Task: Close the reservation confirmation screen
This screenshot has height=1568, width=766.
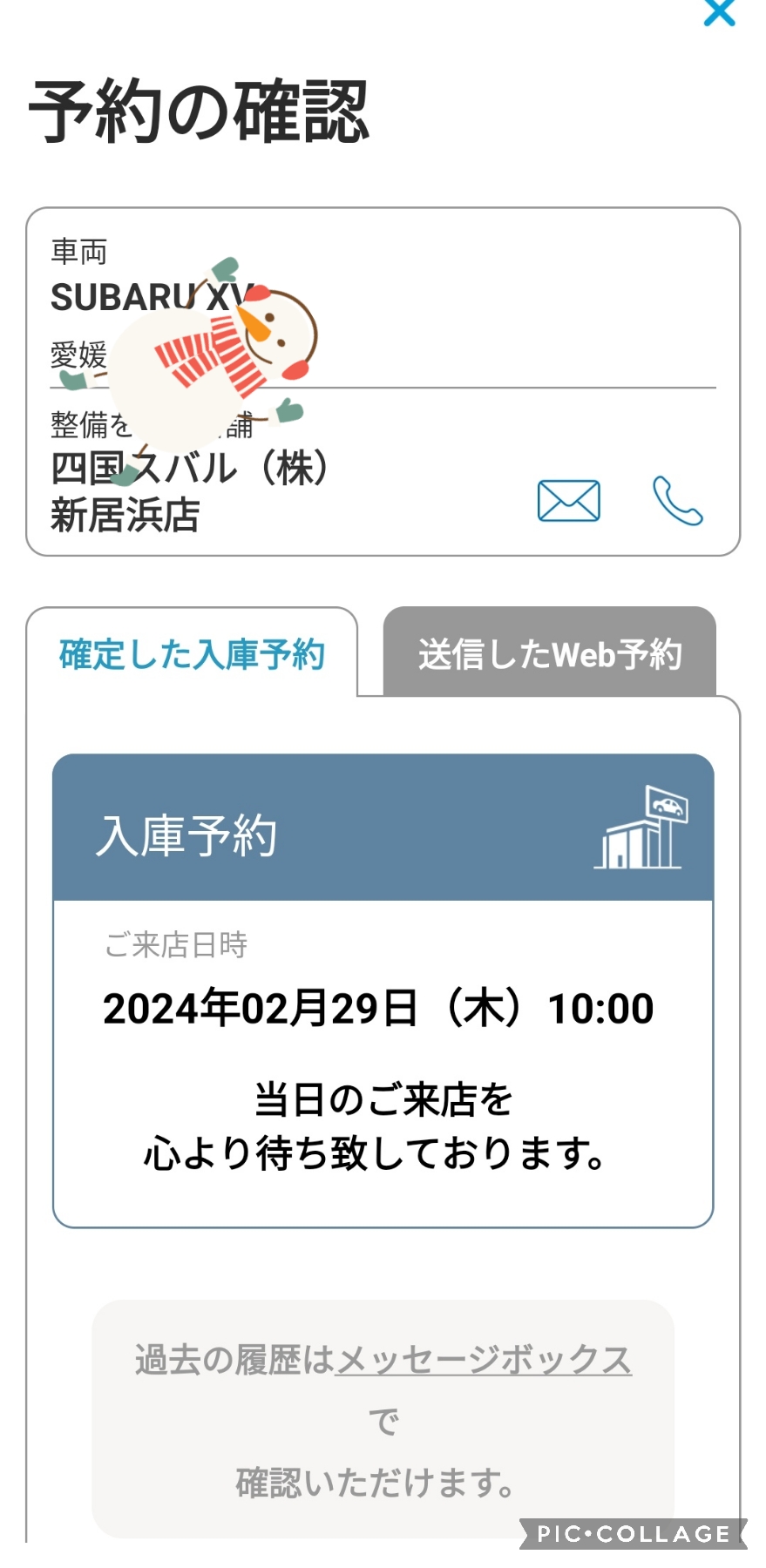Action: tap(719, 12)
